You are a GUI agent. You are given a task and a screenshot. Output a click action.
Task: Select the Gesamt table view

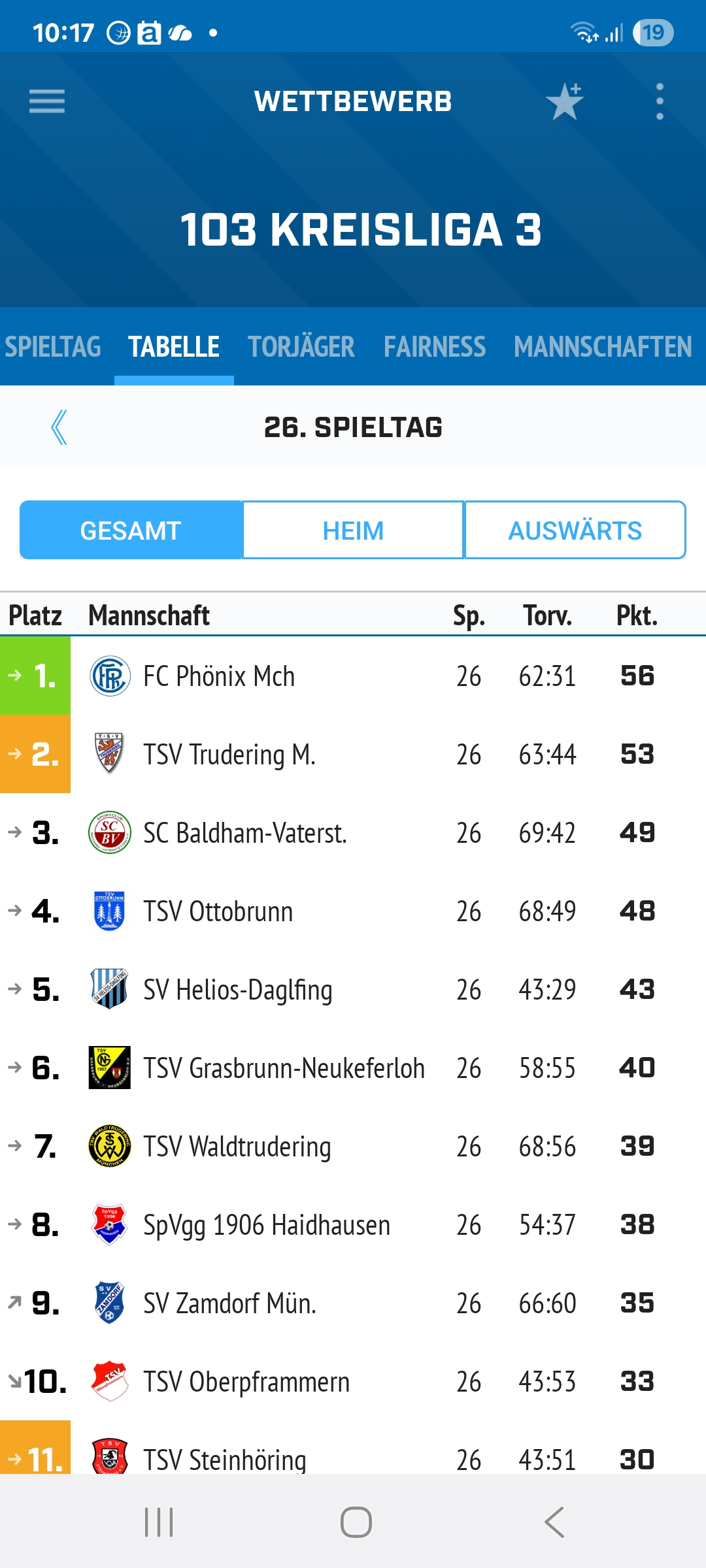click(x=131, y=531)
